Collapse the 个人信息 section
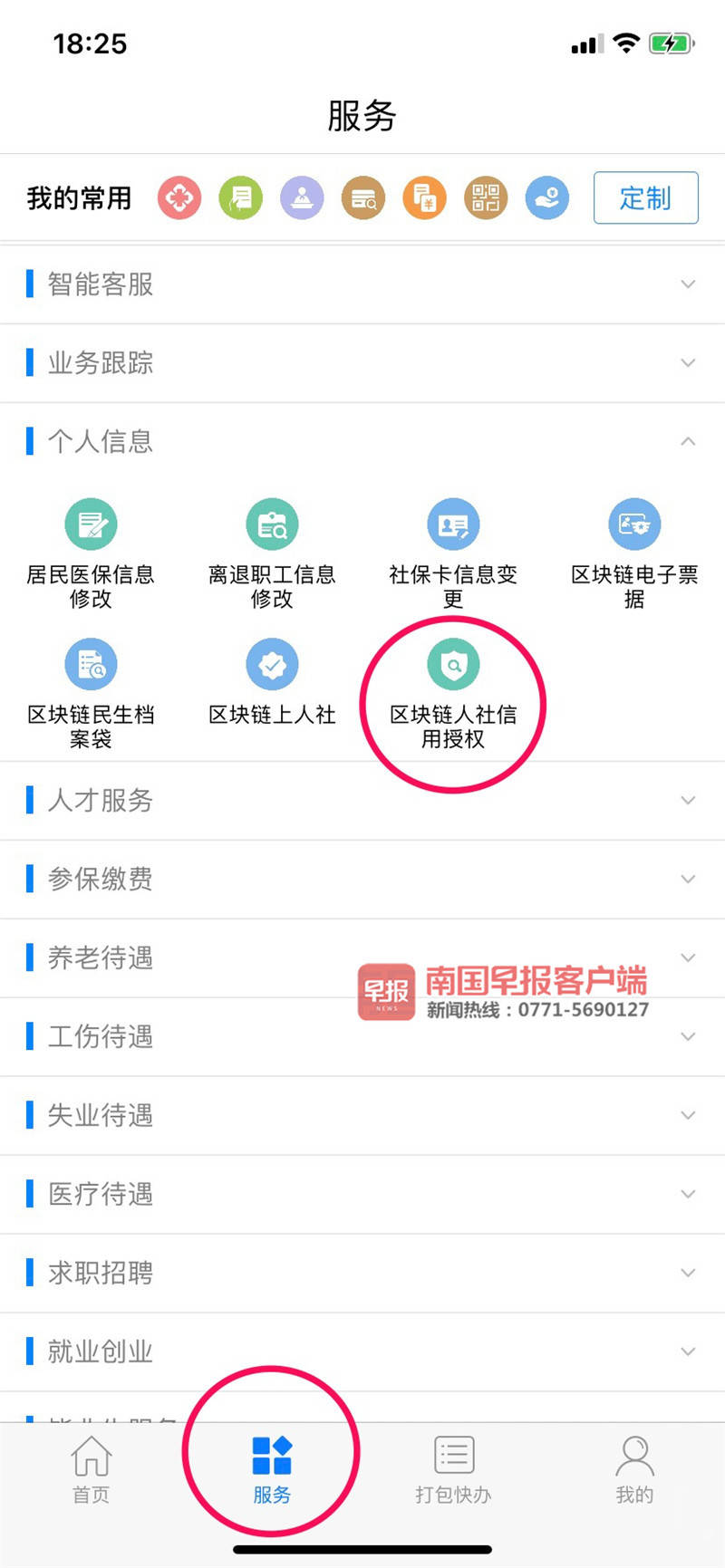725x1568 pixels. [x=362, y=441]
